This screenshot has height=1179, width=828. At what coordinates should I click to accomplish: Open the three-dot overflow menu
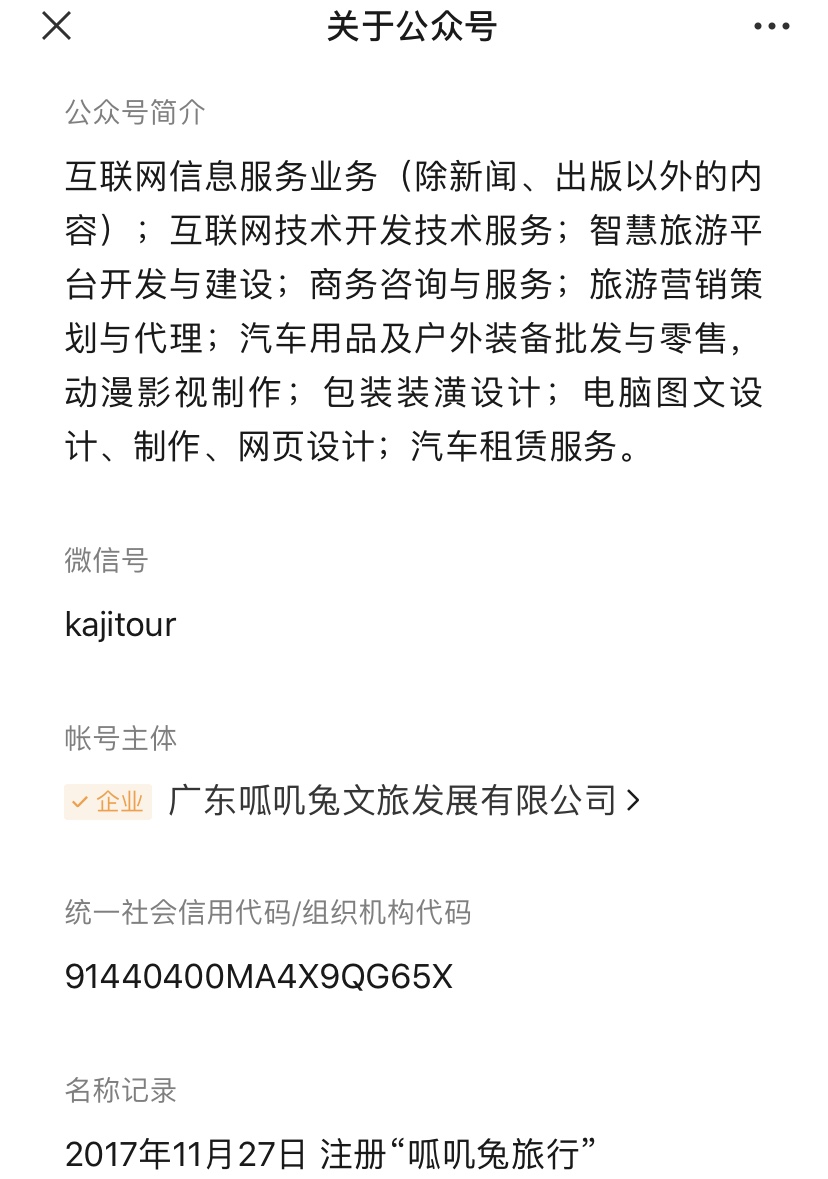point(771,27)
